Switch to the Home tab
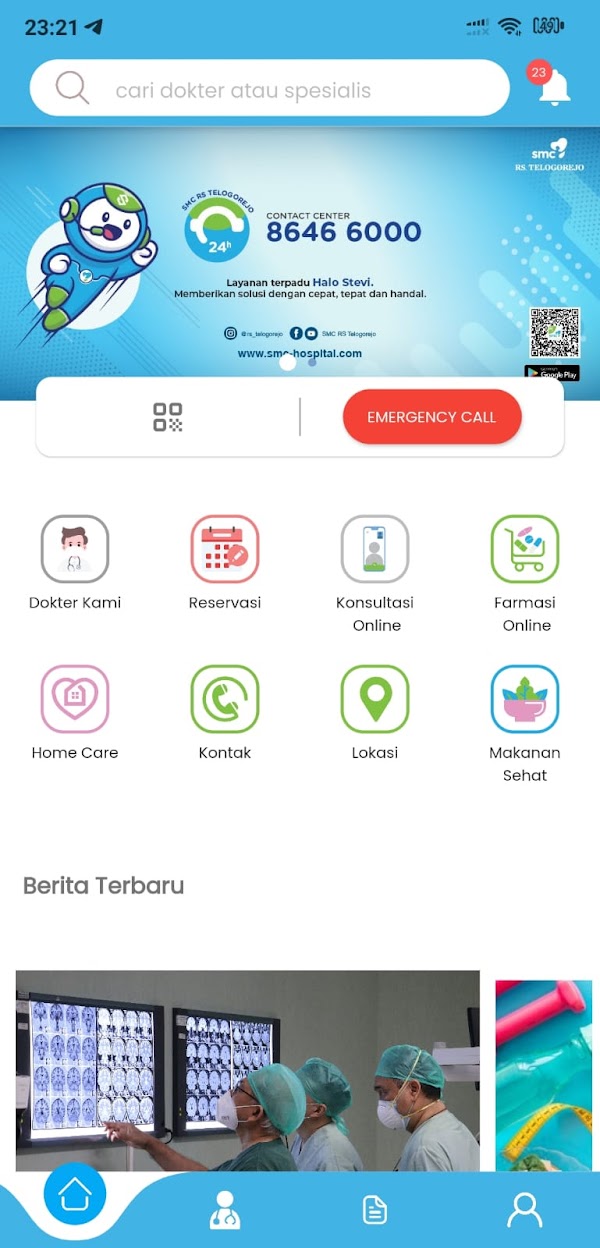The width and height of the screenshot is (600, 1248). coord(75,1195)
